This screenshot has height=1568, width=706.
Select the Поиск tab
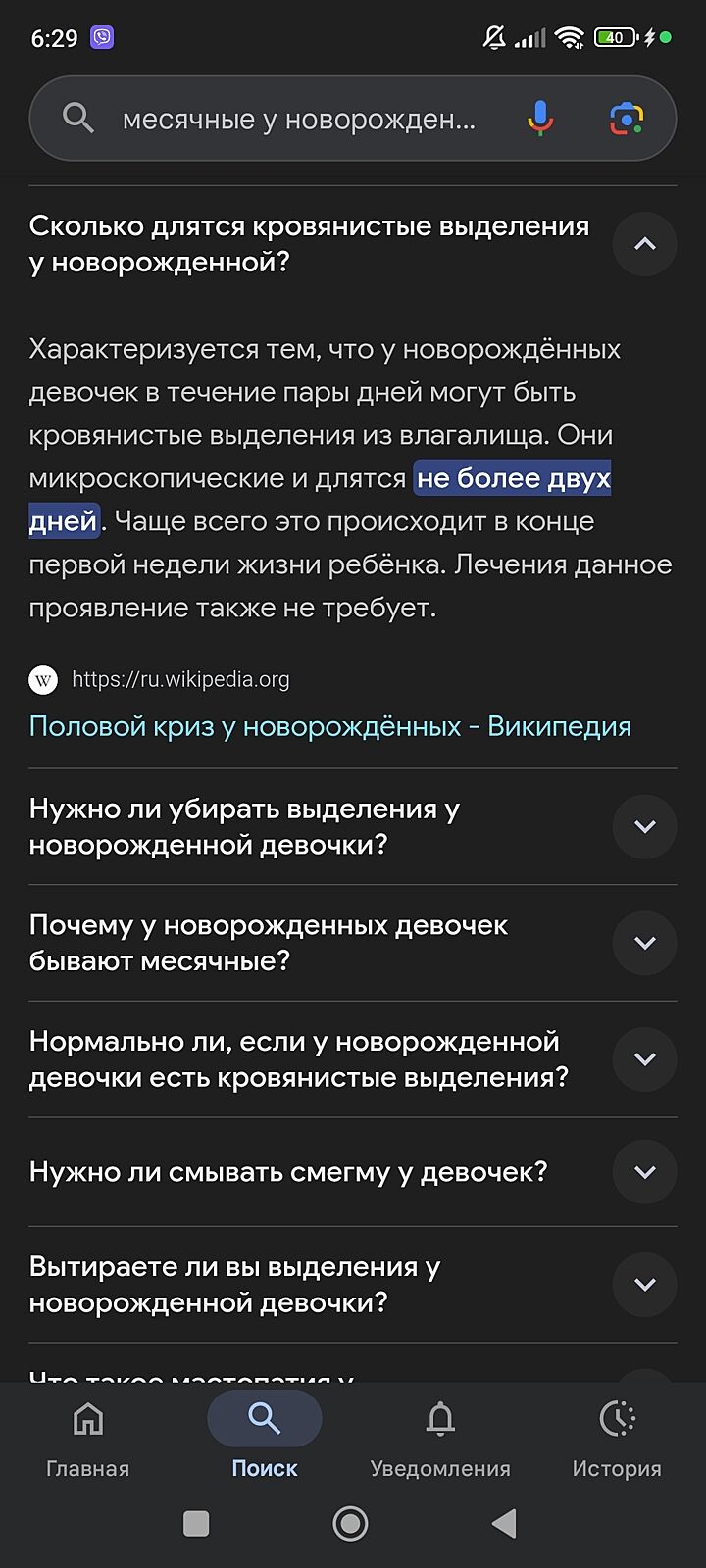(x=265, y=1436)
